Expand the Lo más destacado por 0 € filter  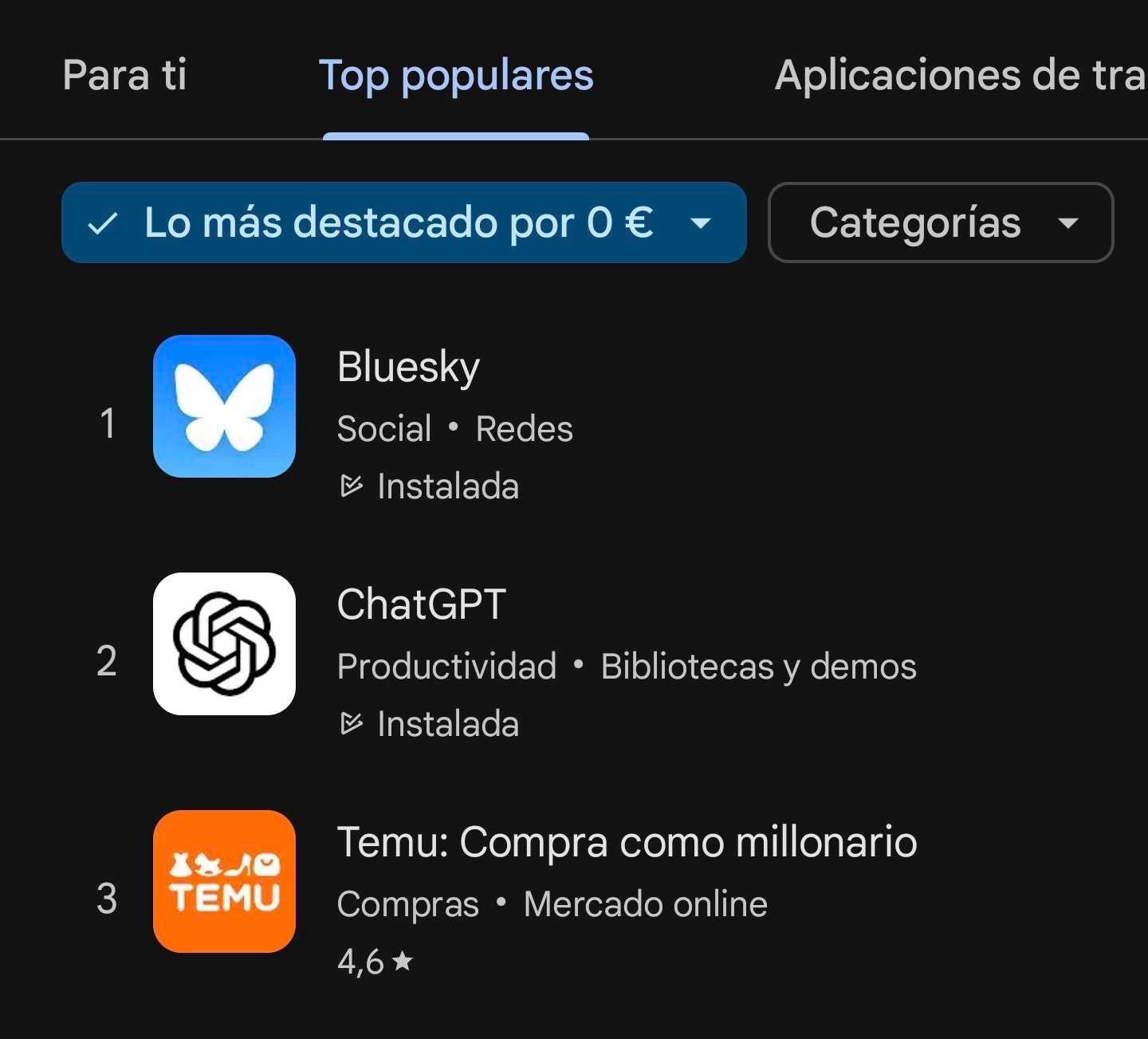[x=403, y=222]
